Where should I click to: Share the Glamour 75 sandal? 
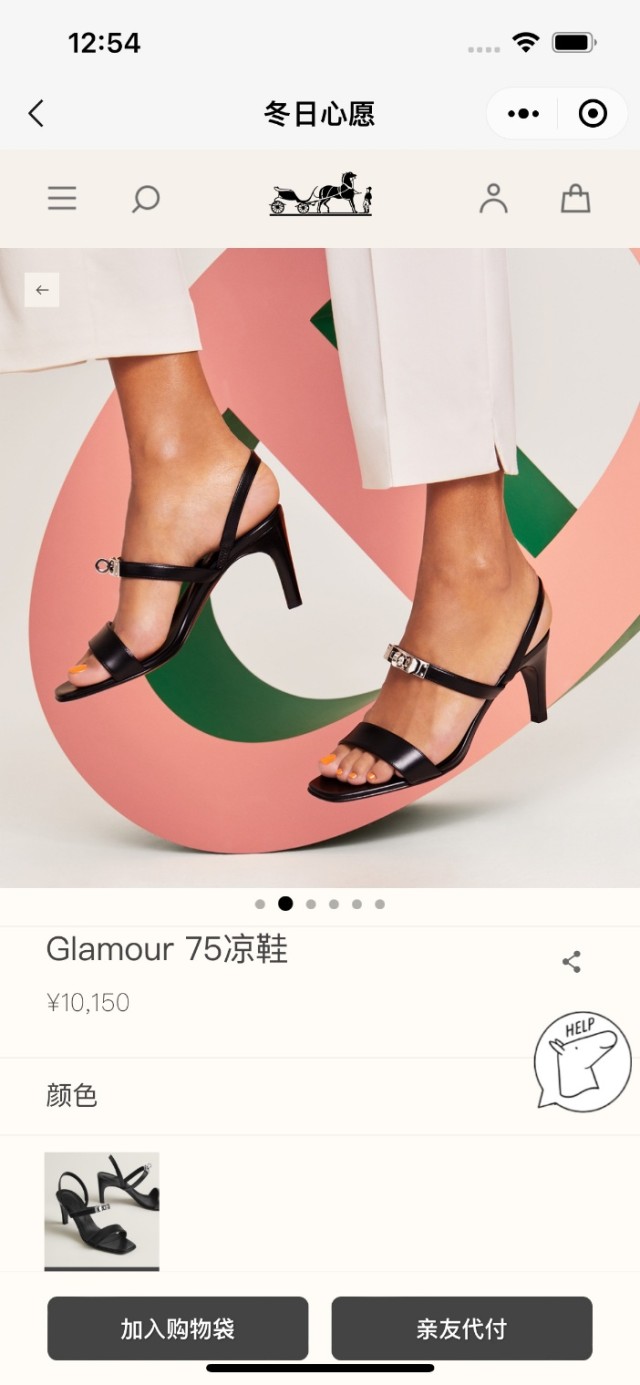point(571,962)
